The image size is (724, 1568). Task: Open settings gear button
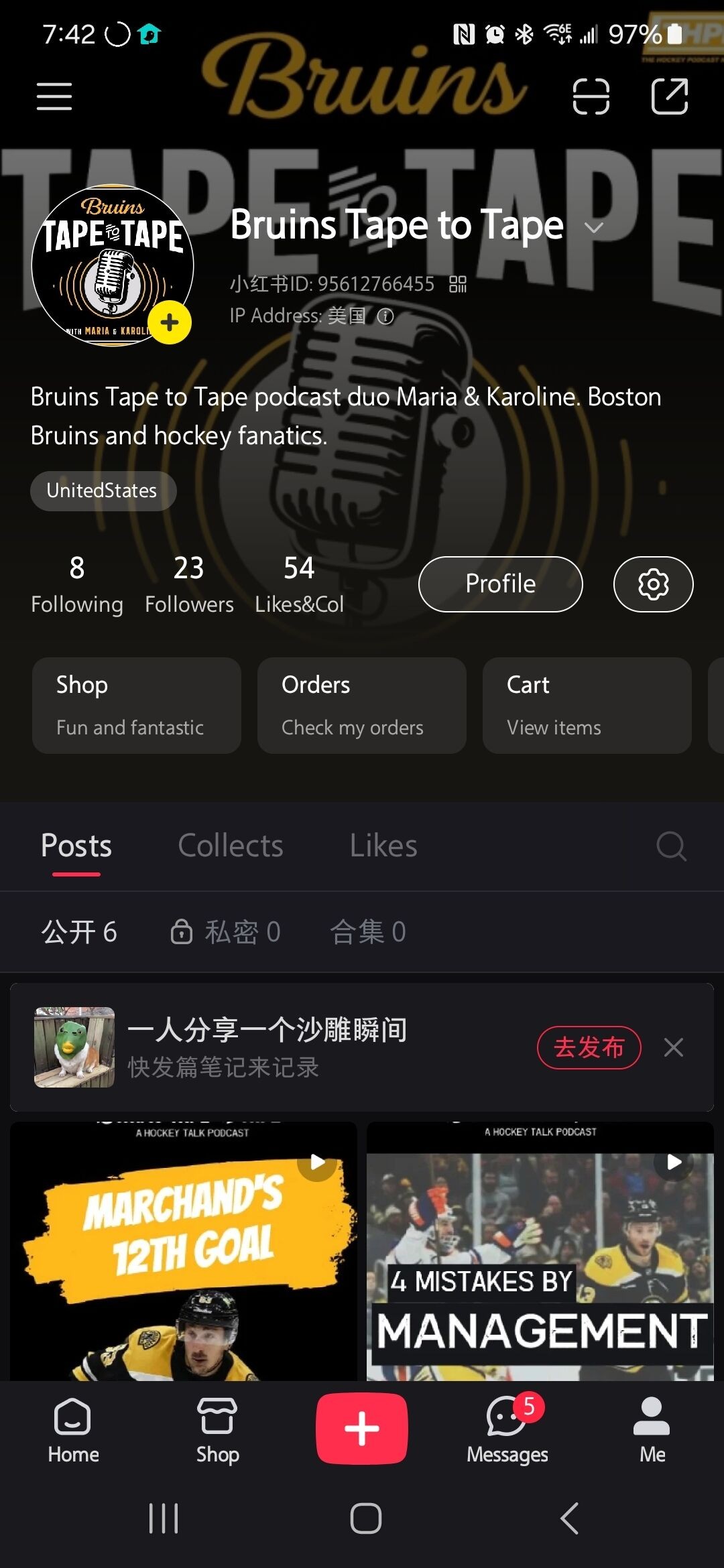653,584
